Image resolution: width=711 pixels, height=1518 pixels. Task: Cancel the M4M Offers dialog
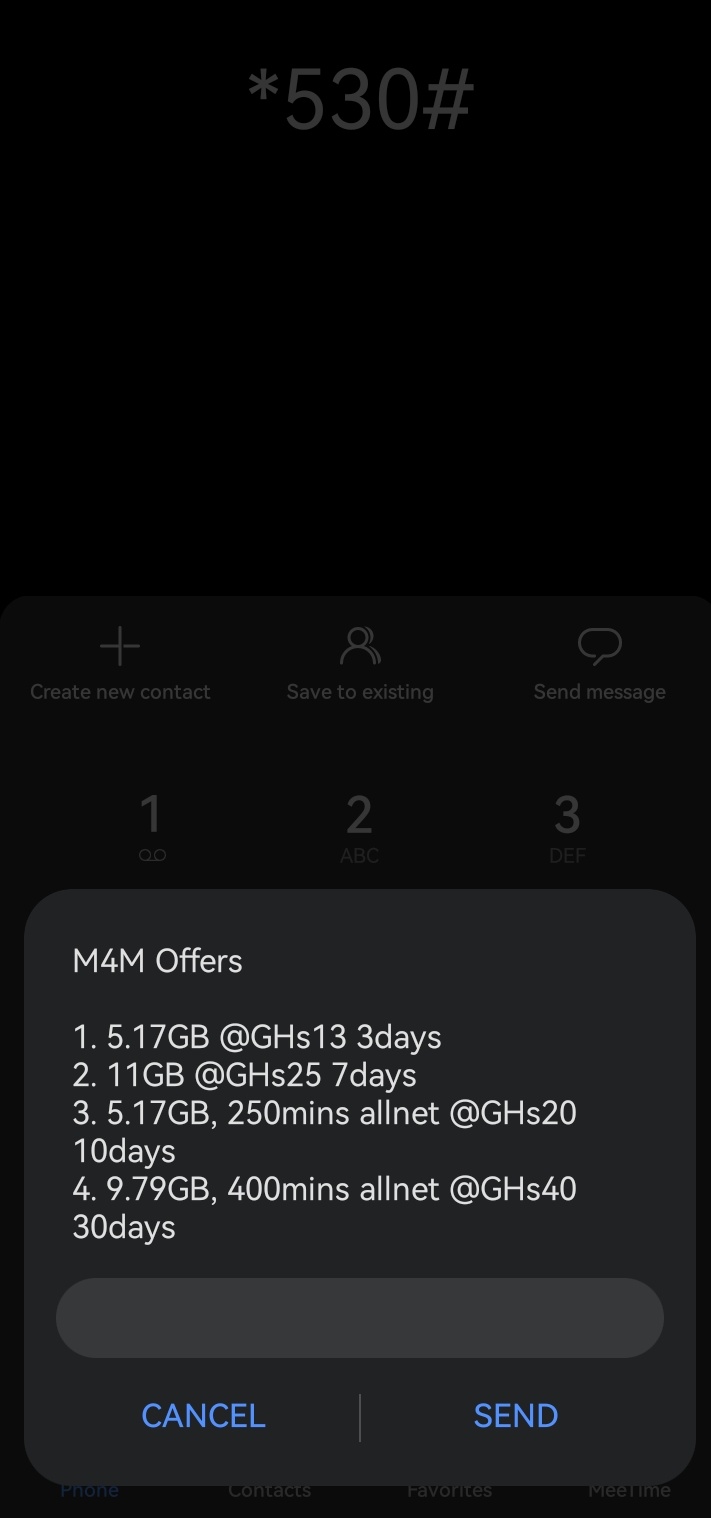[x=203, y=1415]
